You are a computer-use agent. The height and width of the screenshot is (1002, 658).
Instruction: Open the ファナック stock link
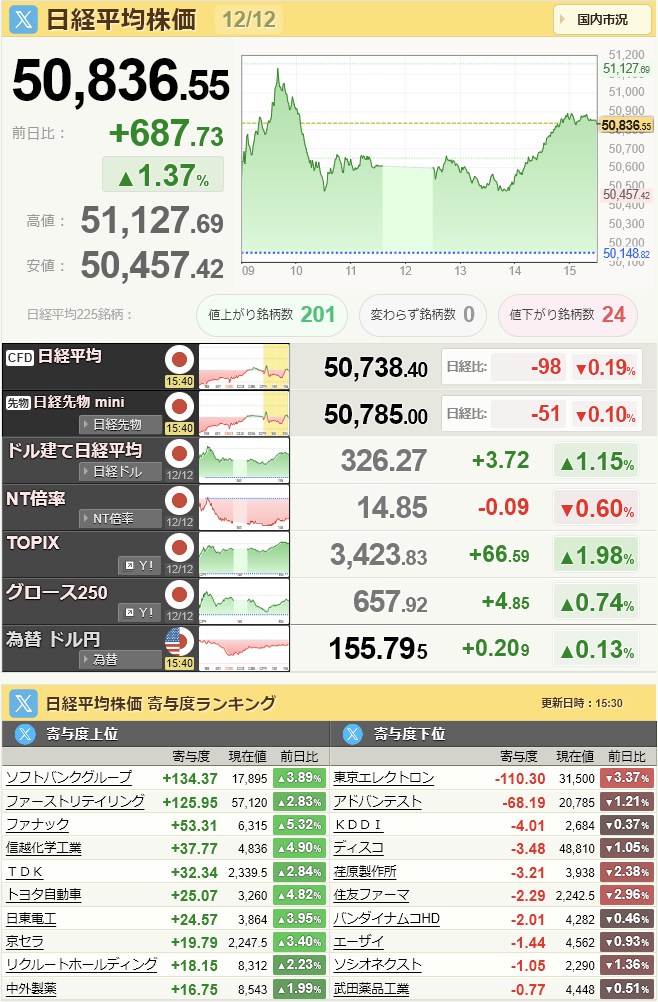pyautogui.click(x=38, y=824)
